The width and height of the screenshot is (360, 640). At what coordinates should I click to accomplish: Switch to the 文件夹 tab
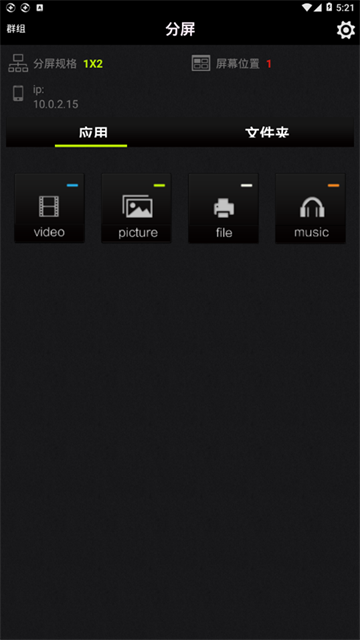click(267, 133)
